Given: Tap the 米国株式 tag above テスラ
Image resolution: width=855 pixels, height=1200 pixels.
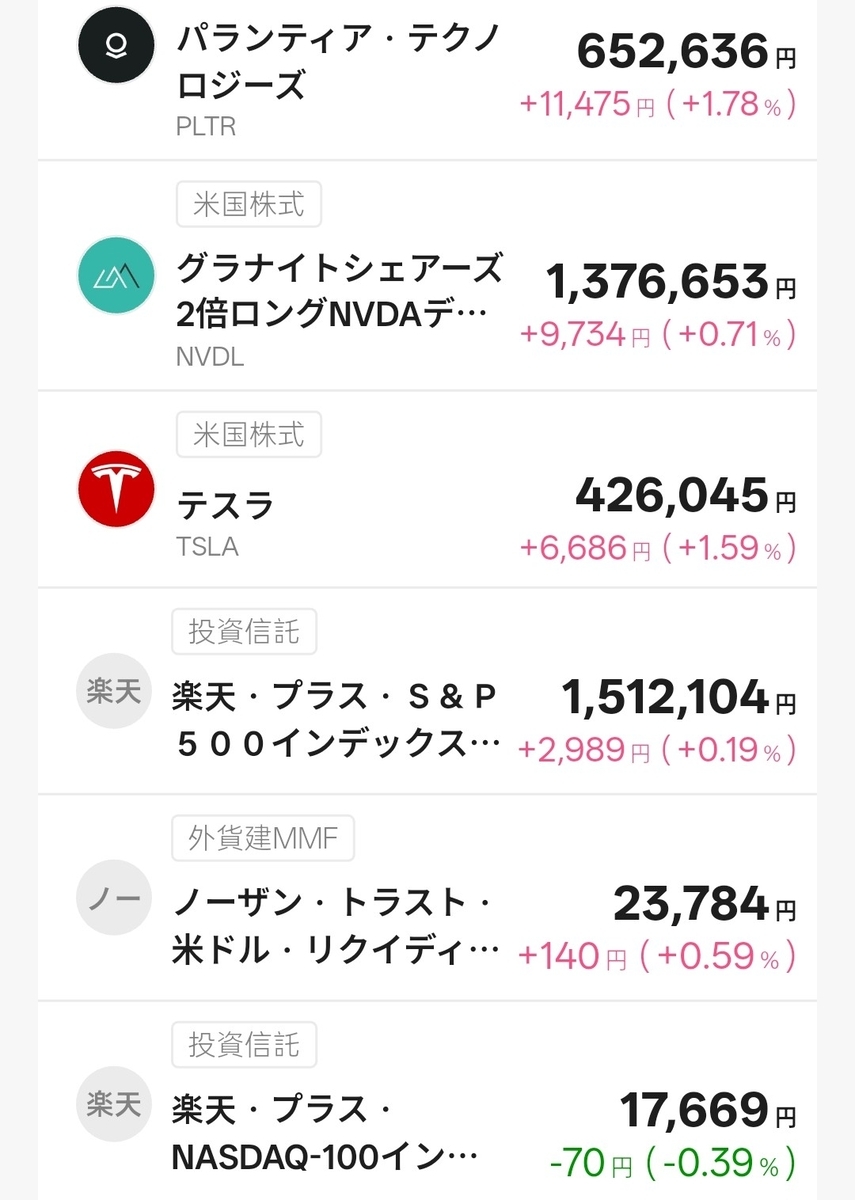Looking at the screenshot, I should click(x=248, y=433).
